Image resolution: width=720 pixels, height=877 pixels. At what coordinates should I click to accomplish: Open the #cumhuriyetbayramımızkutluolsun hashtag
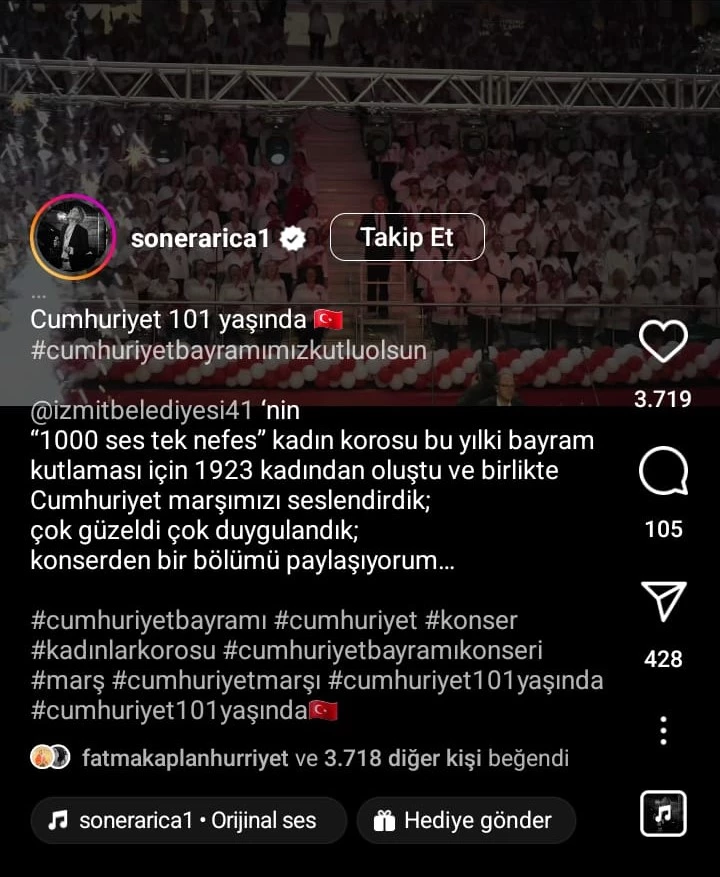click(x=229, y=351)
